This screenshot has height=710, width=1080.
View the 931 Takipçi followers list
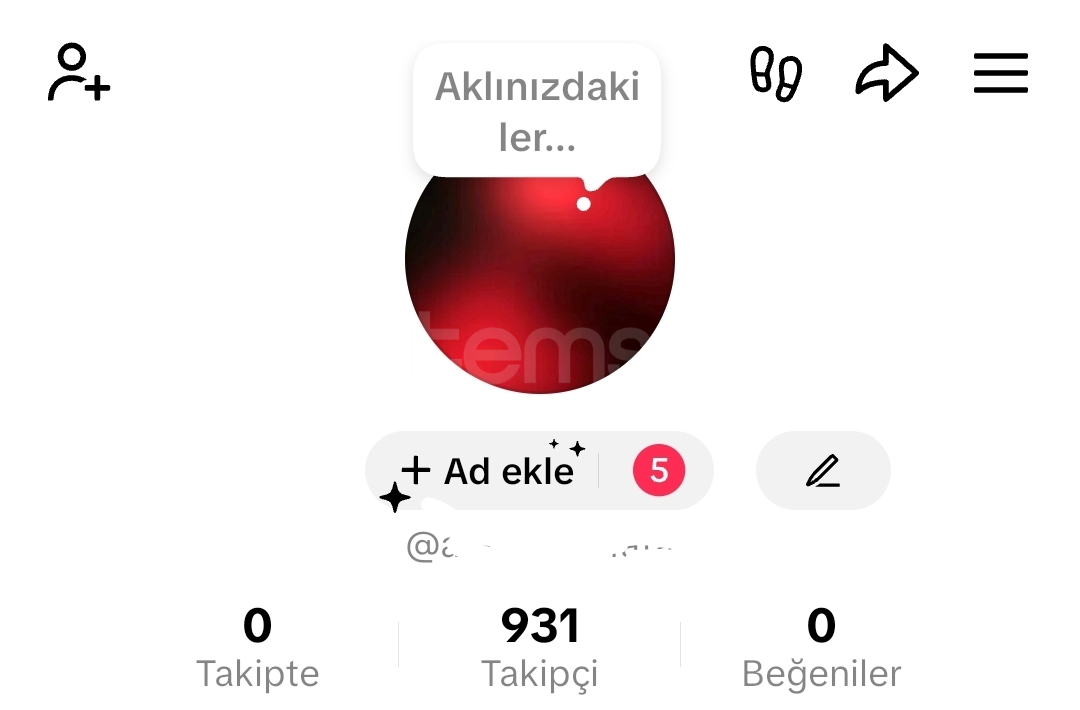[x=540, y=648]
